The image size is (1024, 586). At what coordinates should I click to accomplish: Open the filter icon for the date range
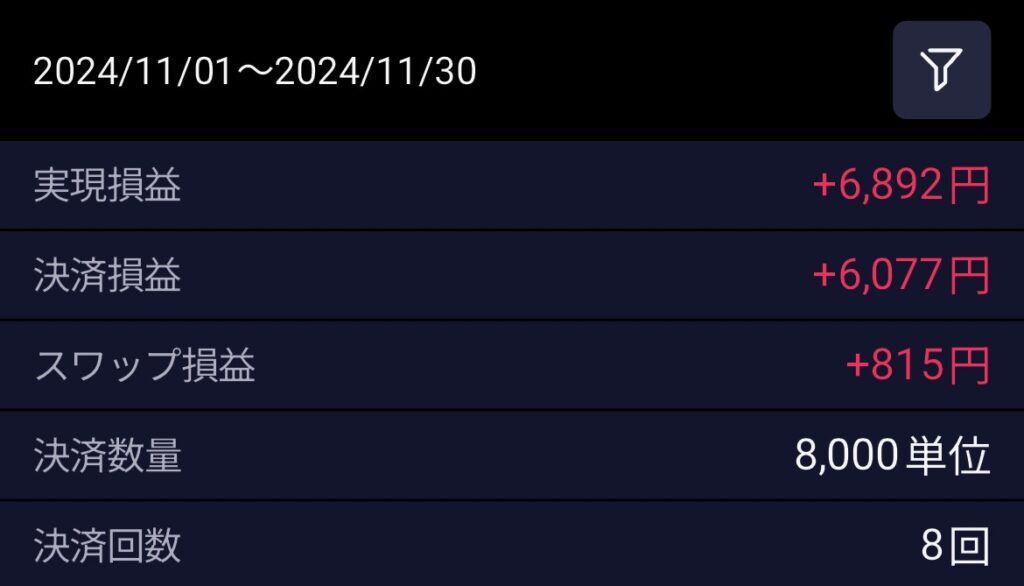941,70
